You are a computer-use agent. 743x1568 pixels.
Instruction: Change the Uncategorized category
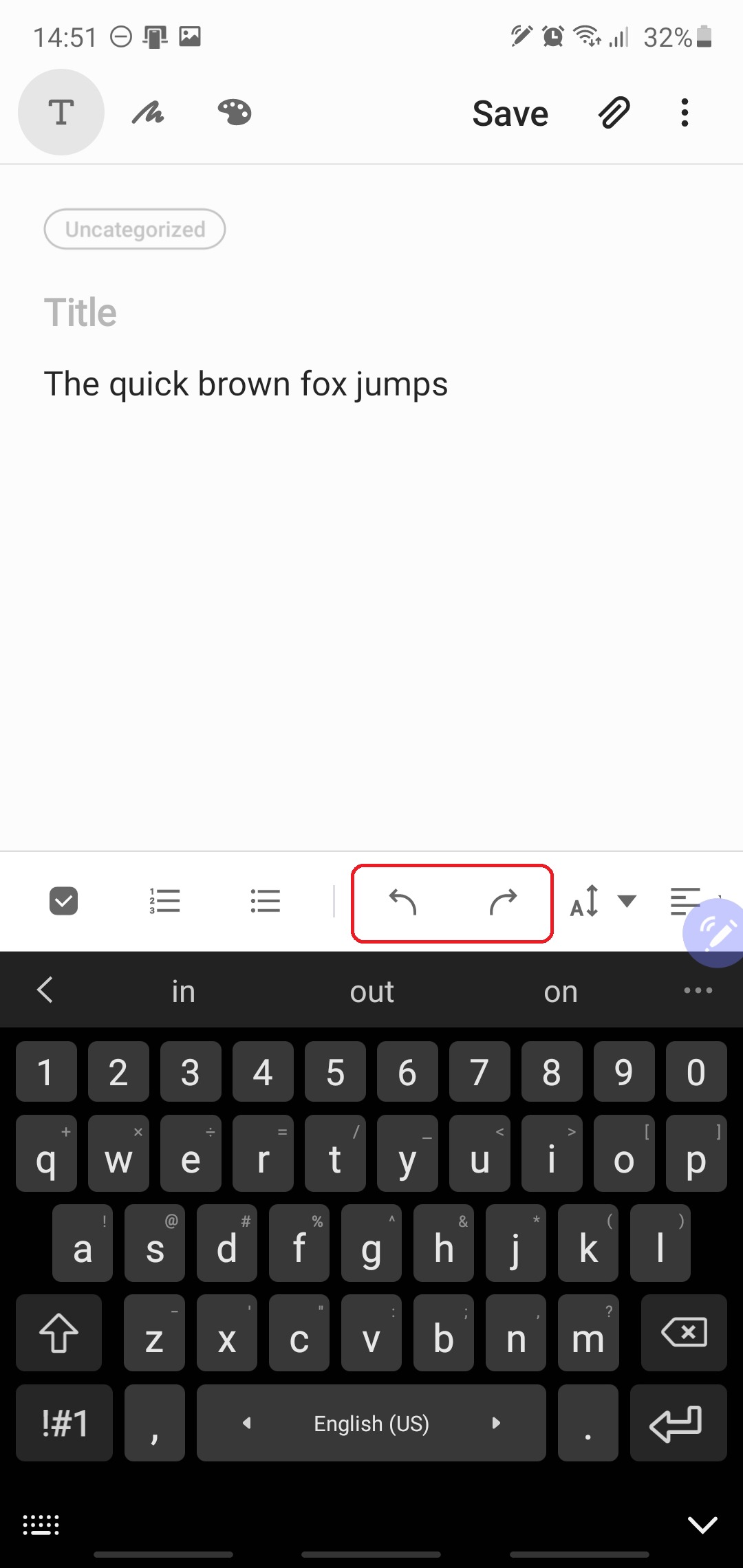(x=134, y=229)
